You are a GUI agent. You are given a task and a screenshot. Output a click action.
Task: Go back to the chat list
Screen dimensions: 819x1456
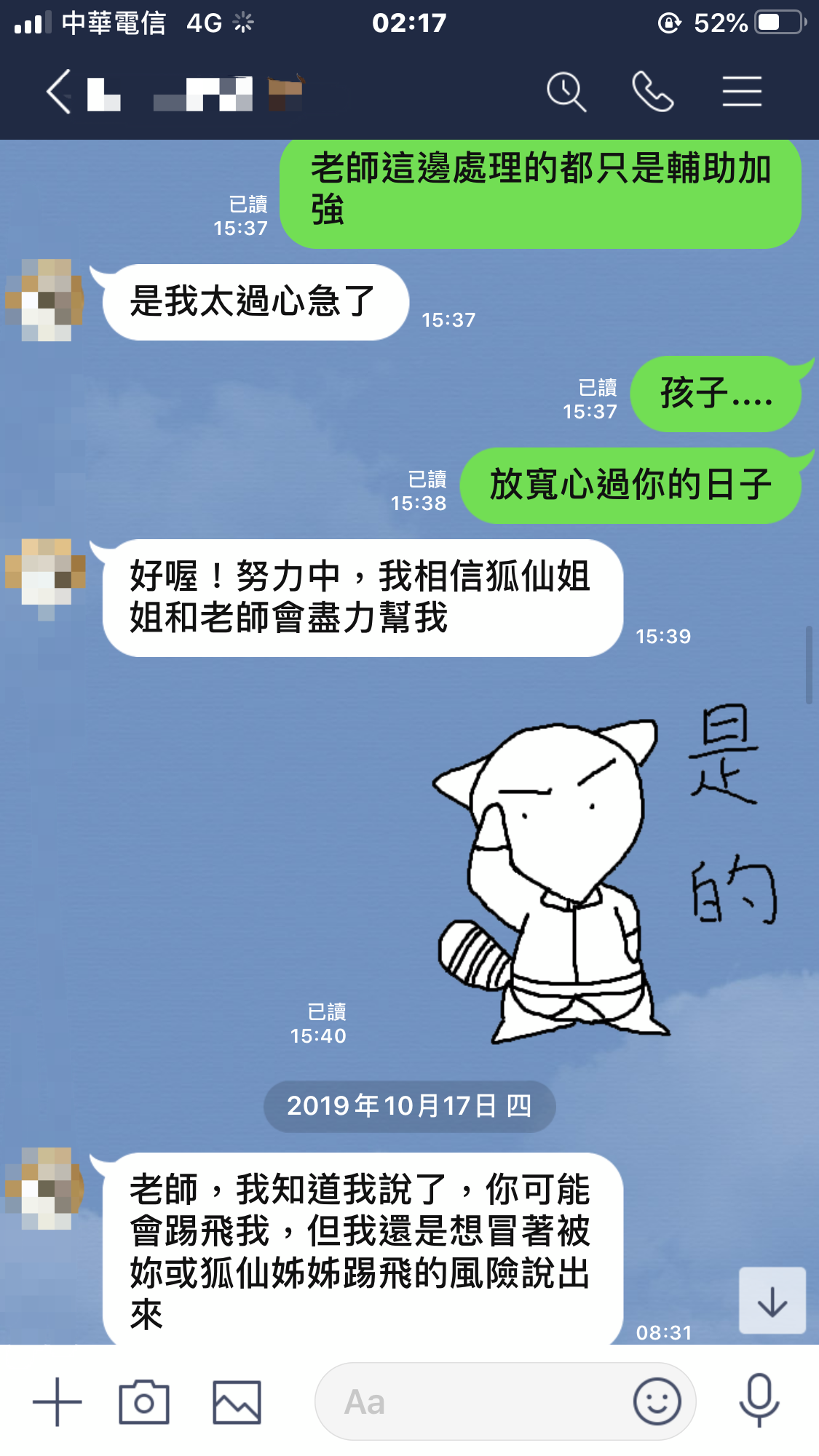58,92
